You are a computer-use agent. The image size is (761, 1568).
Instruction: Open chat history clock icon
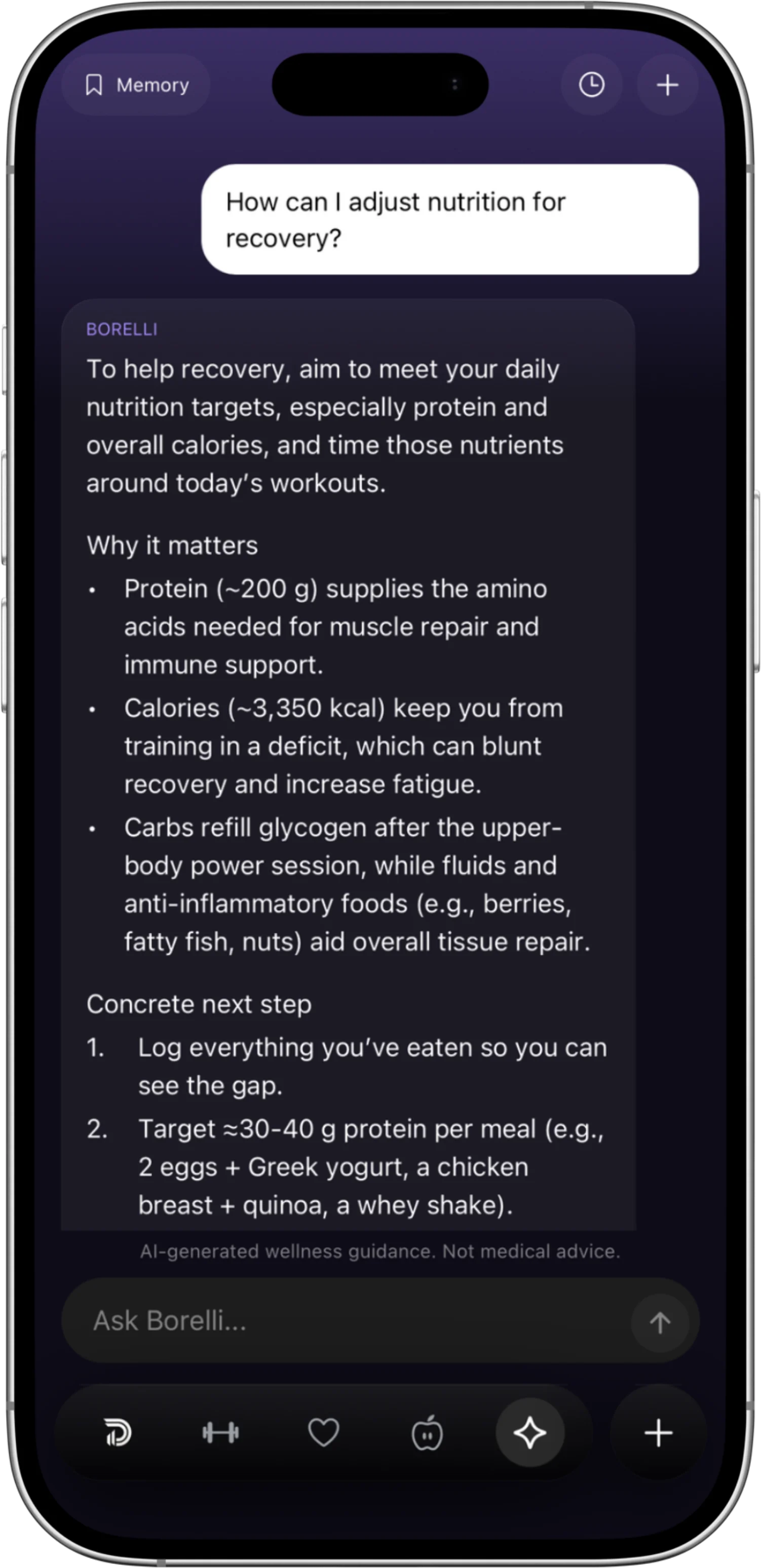pos(591,85)
